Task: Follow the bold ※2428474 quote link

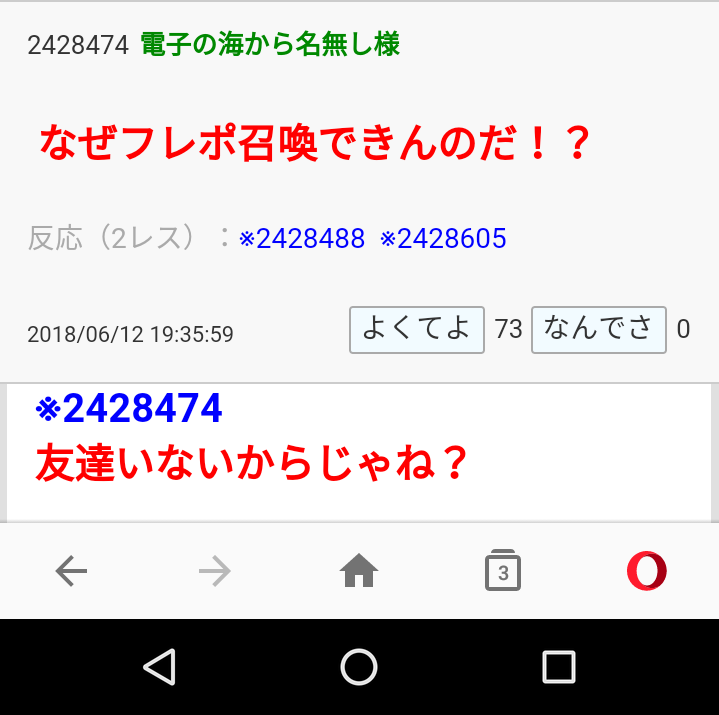Action: pyautogui.click(x=128, y=408)
